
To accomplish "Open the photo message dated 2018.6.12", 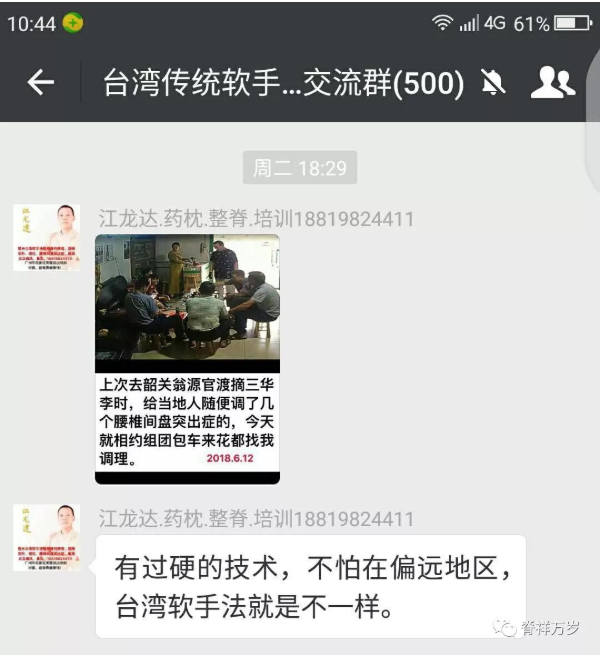I will tap(187, 358).
